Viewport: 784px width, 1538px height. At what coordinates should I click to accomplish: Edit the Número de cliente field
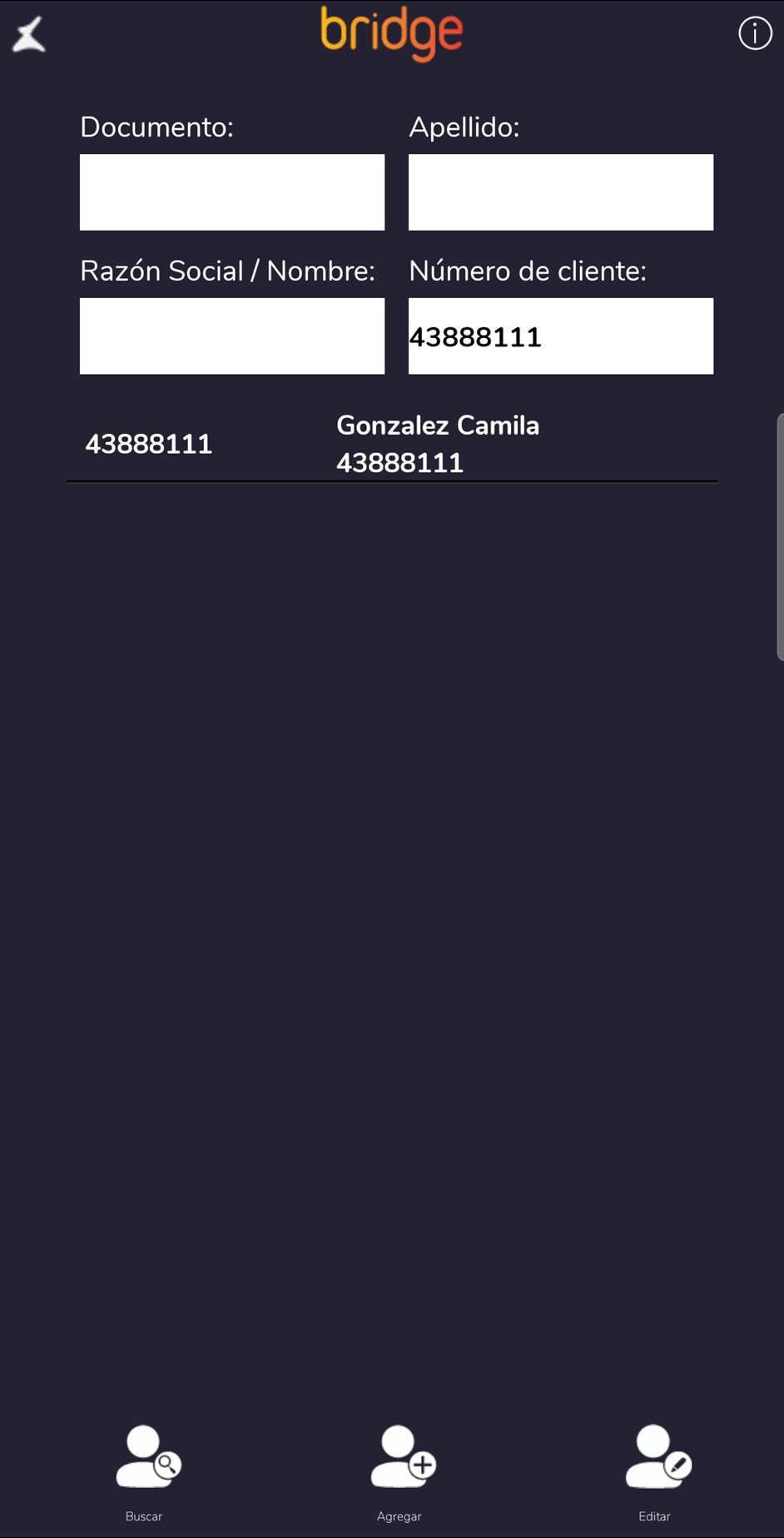pos(561,336)
